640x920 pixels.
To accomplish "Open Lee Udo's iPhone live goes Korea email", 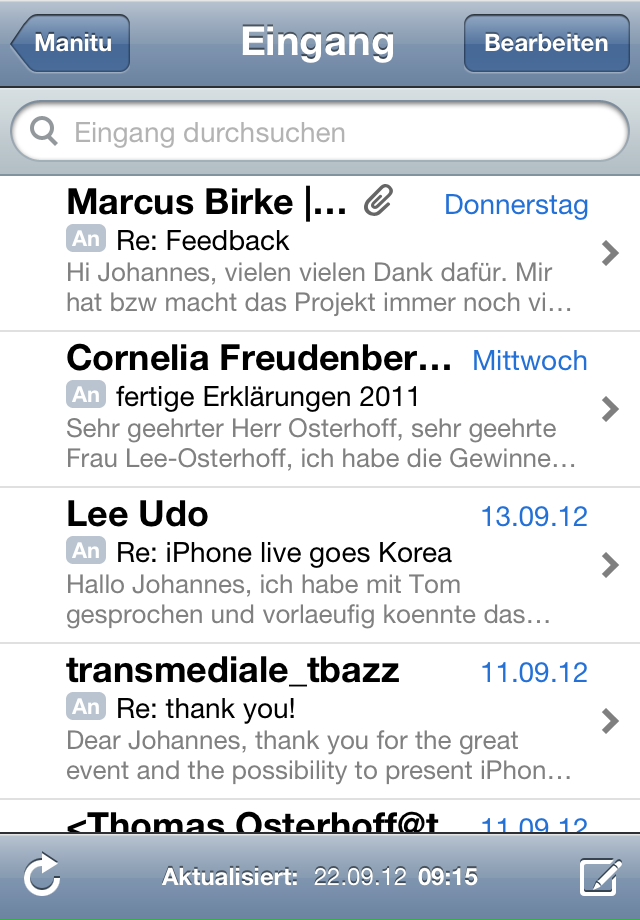I will point(320,566).
